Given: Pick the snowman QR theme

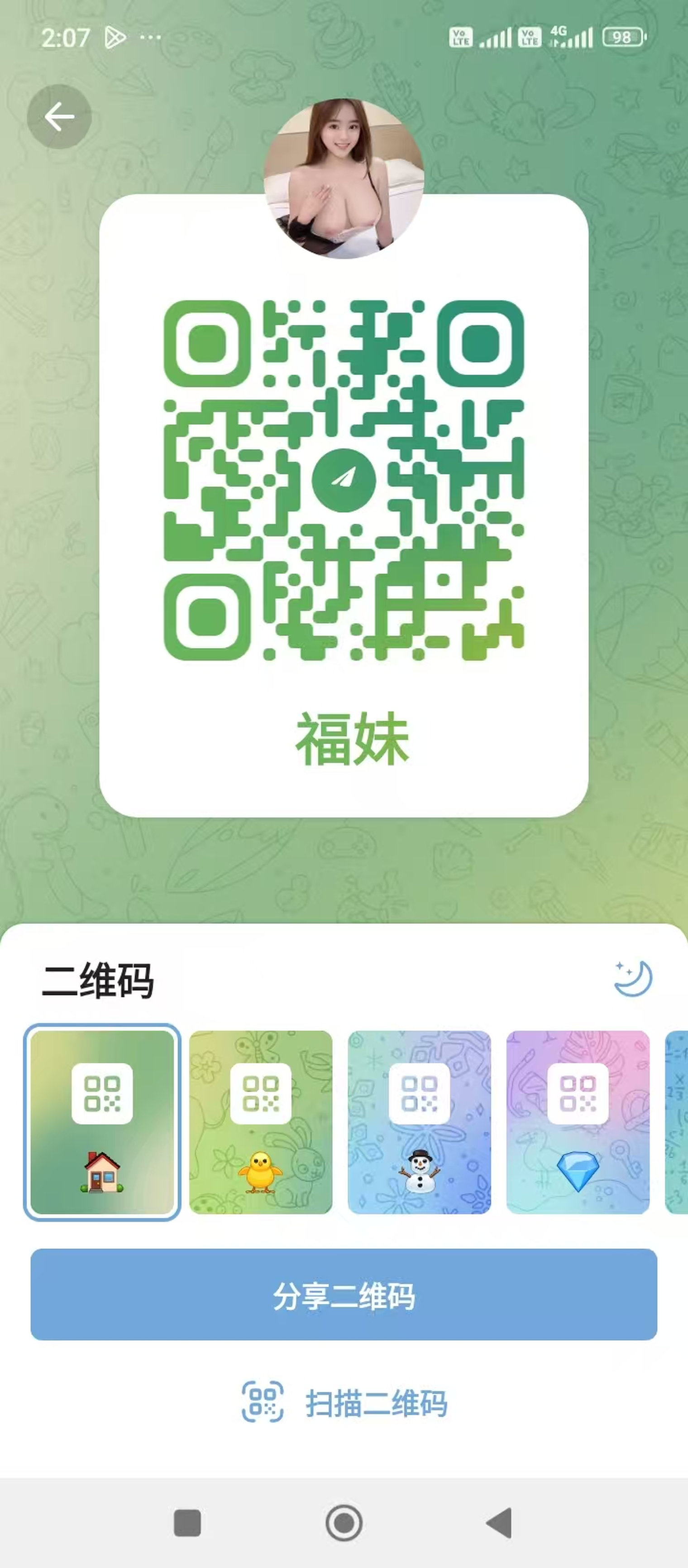Looking at the screenshot, I should click(419, 1122).
